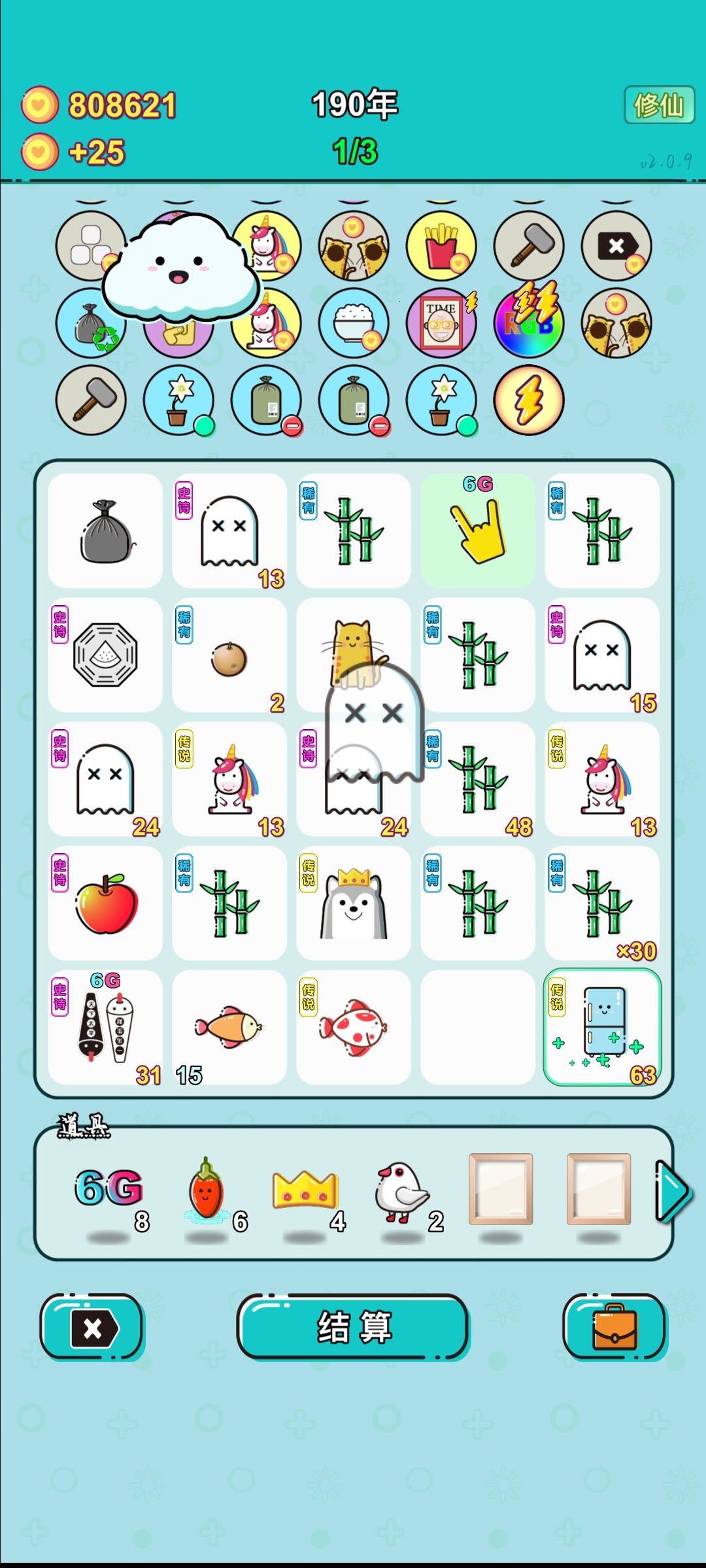This screenshot has width=706, height=1568.
Task: Tap the rice bowl circle icon
Action: 354,323
